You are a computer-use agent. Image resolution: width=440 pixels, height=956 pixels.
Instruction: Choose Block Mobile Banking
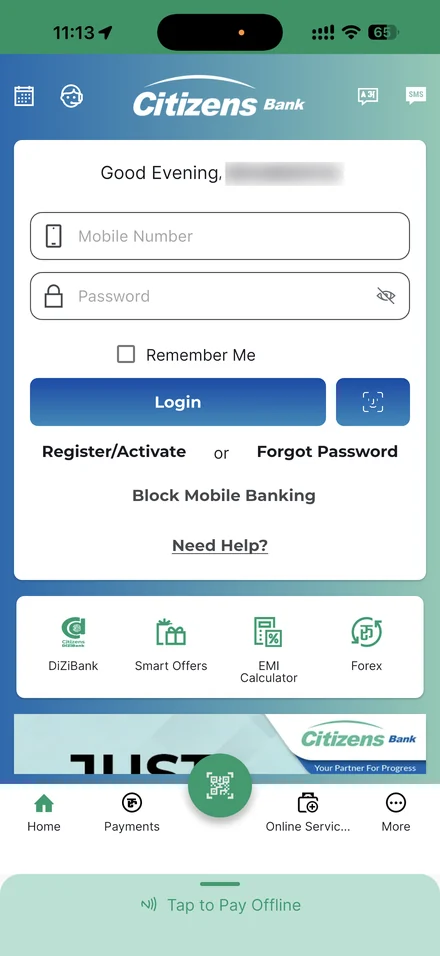pyautogui.click(x=224, y=495)
